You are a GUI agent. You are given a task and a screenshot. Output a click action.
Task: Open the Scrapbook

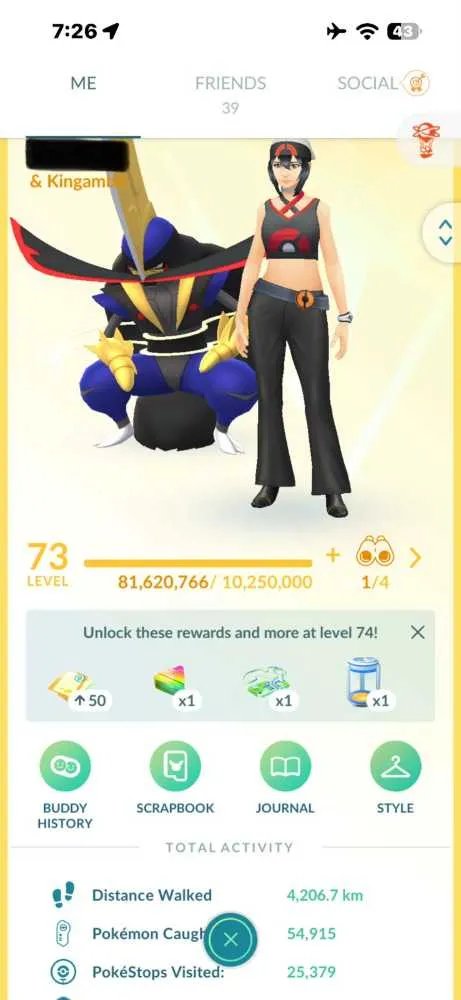coord(175,779)
